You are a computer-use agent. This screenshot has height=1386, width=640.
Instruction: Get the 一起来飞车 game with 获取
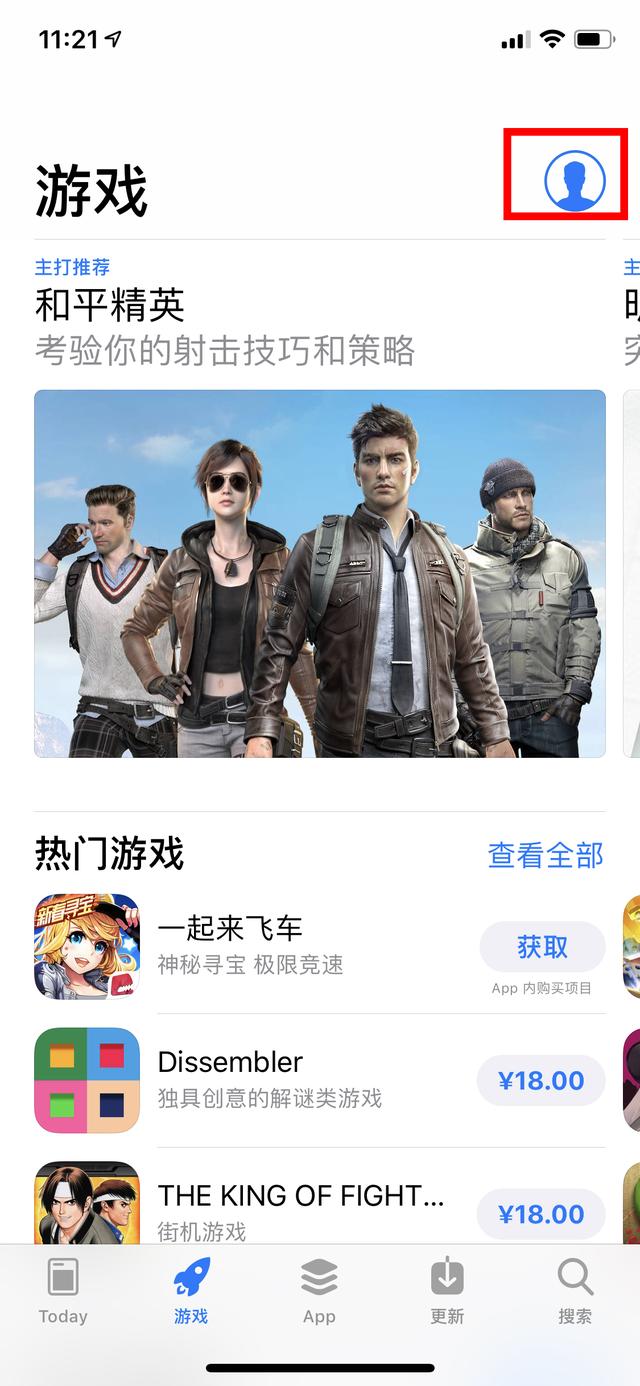(x=542, y=946)
